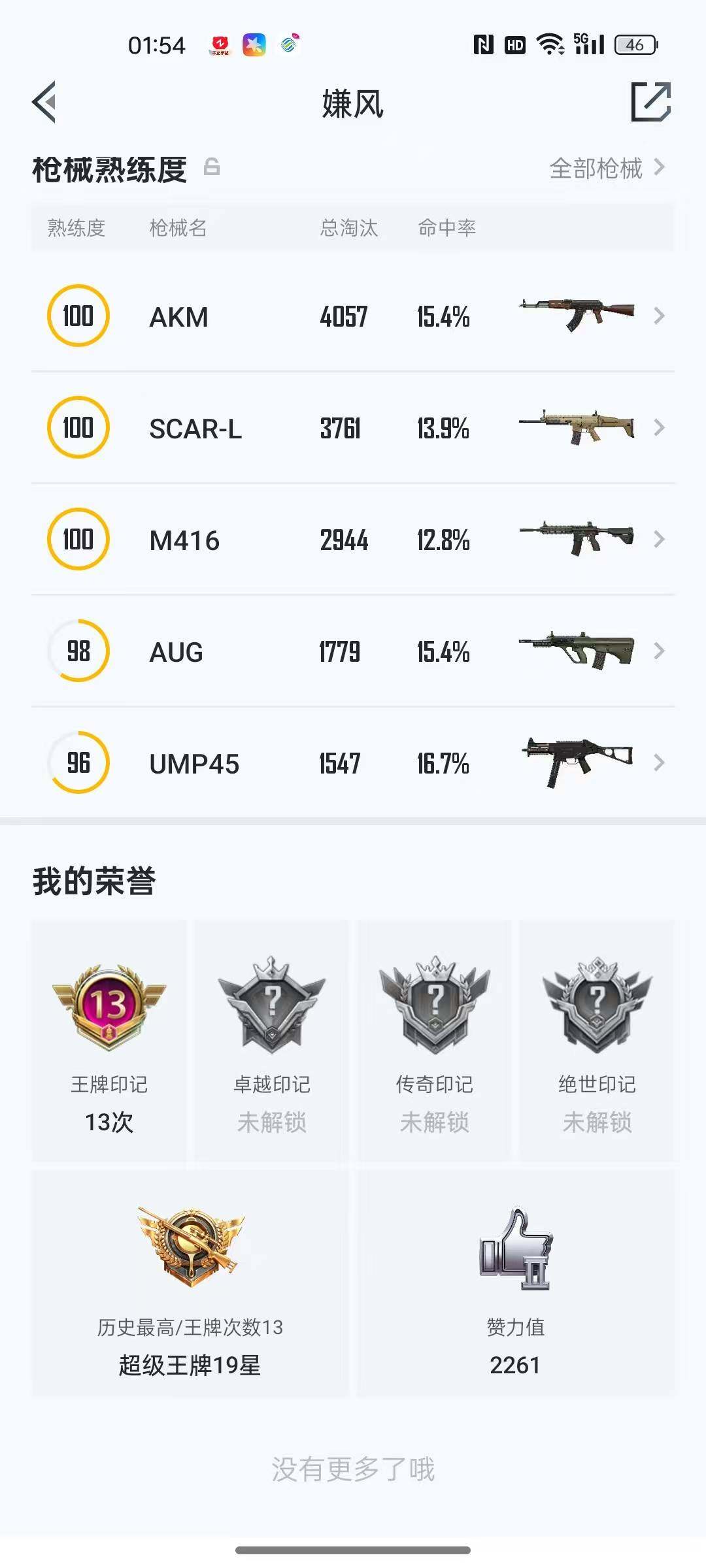
Task: Expand the AUG row via its right arrow
Action: 660,651
